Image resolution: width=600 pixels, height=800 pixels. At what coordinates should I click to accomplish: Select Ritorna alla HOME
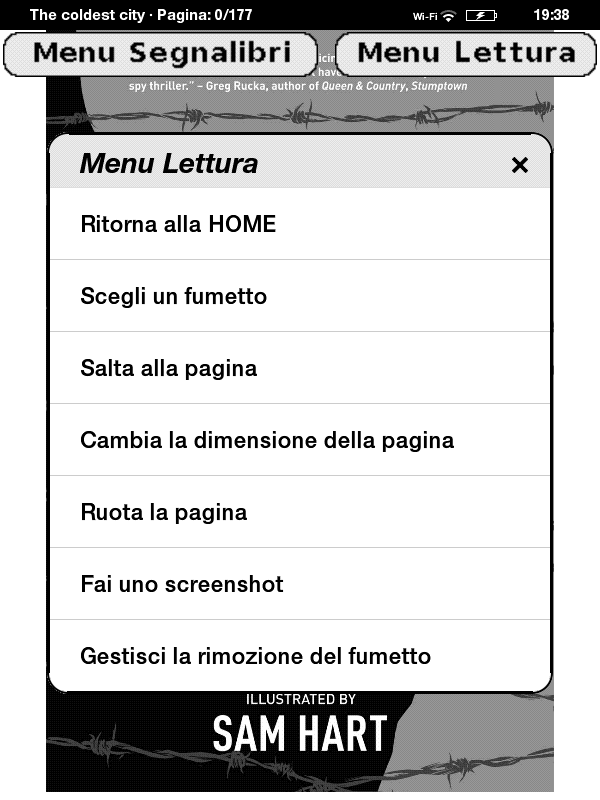pos(300,224)
